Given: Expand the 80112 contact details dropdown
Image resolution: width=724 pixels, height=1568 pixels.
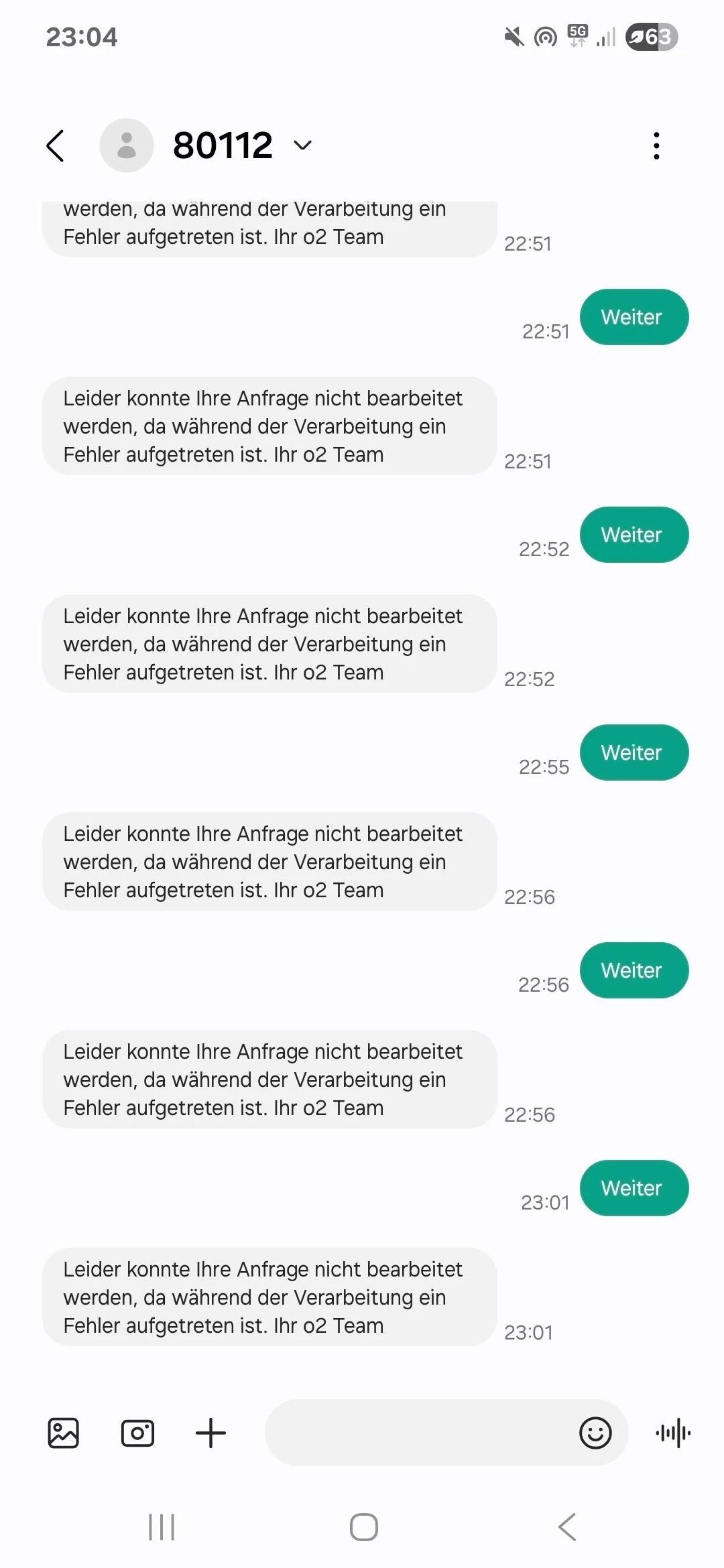Looking at the screenshot, I should [x=303, y=145].
